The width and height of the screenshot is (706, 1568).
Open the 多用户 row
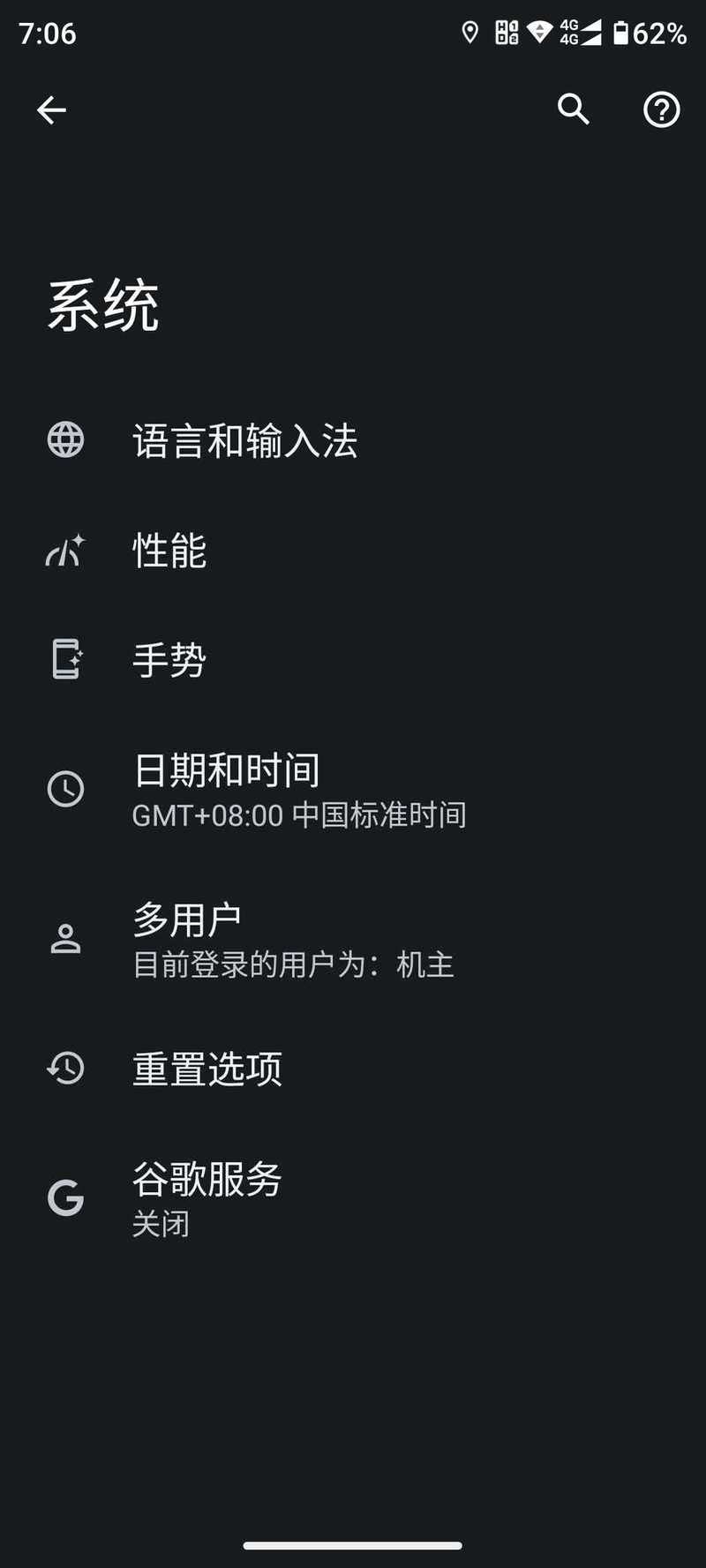coord(353,940)
